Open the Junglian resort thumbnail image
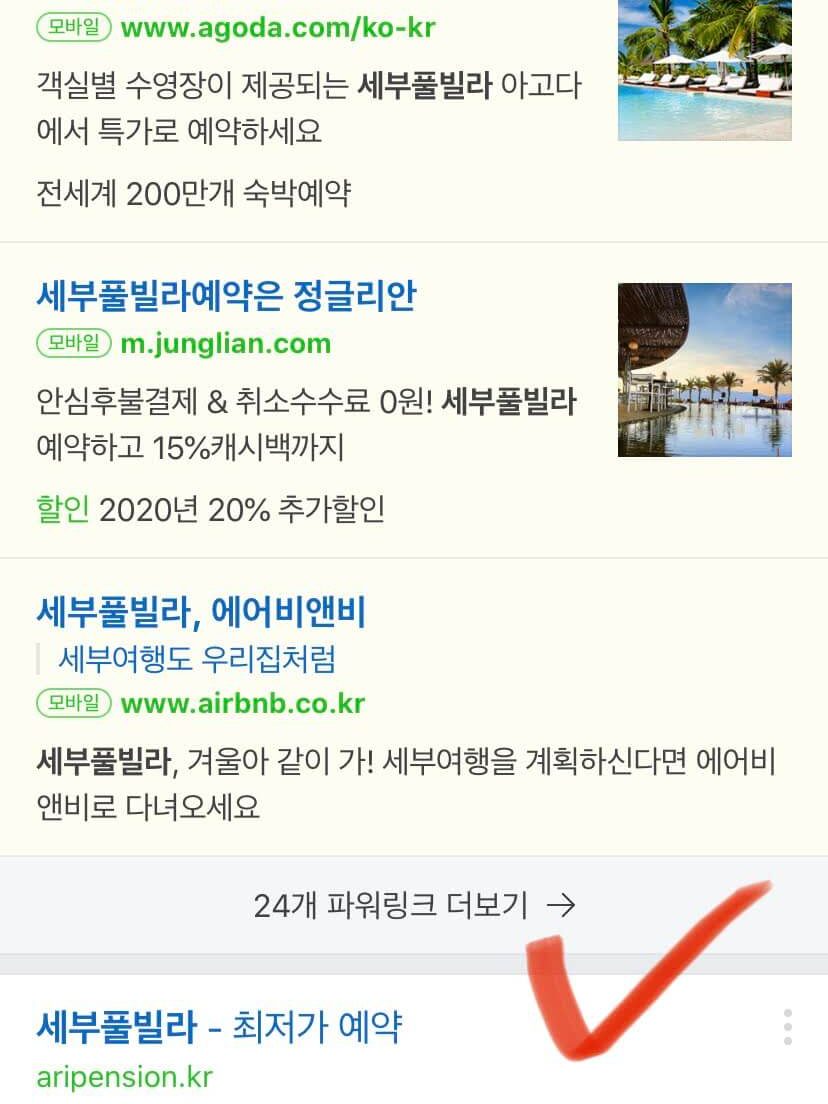Viewport: 828px width, 1104px height. point(704,370)
